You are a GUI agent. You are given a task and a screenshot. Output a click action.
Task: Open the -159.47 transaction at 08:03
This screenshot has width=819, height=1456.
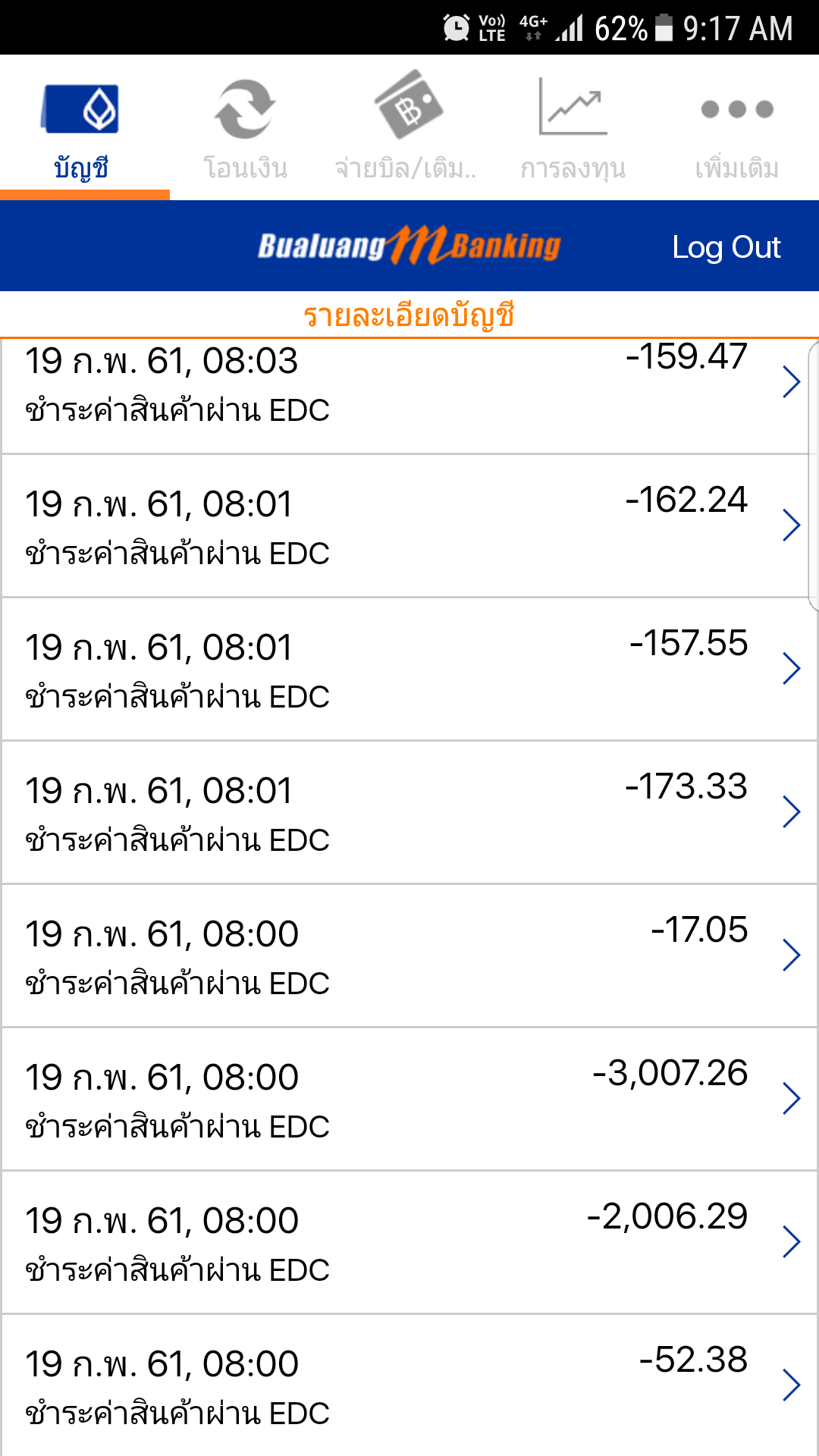409,396
